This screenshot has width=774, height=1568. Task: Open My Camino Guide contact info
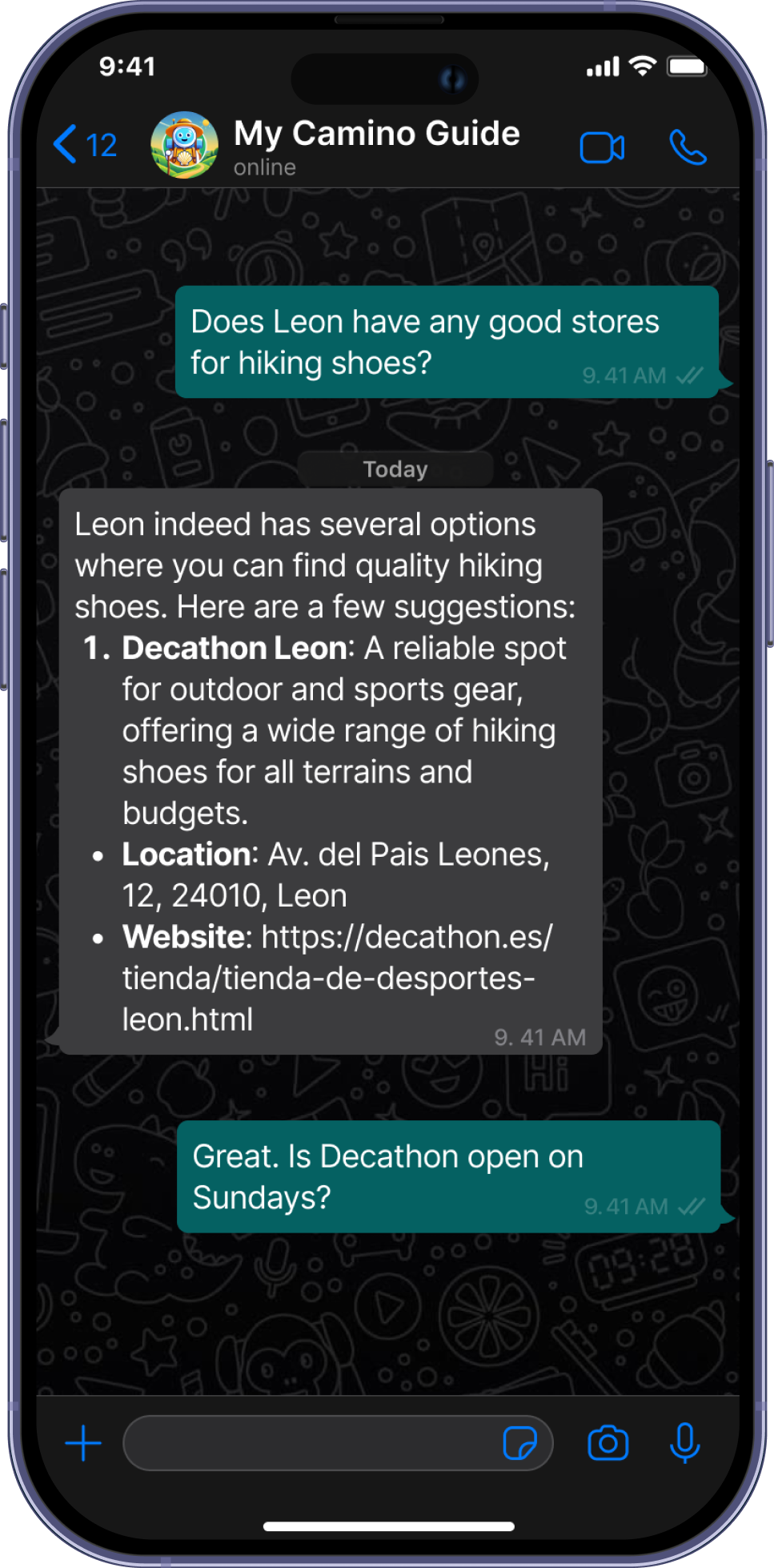point(376,145)
